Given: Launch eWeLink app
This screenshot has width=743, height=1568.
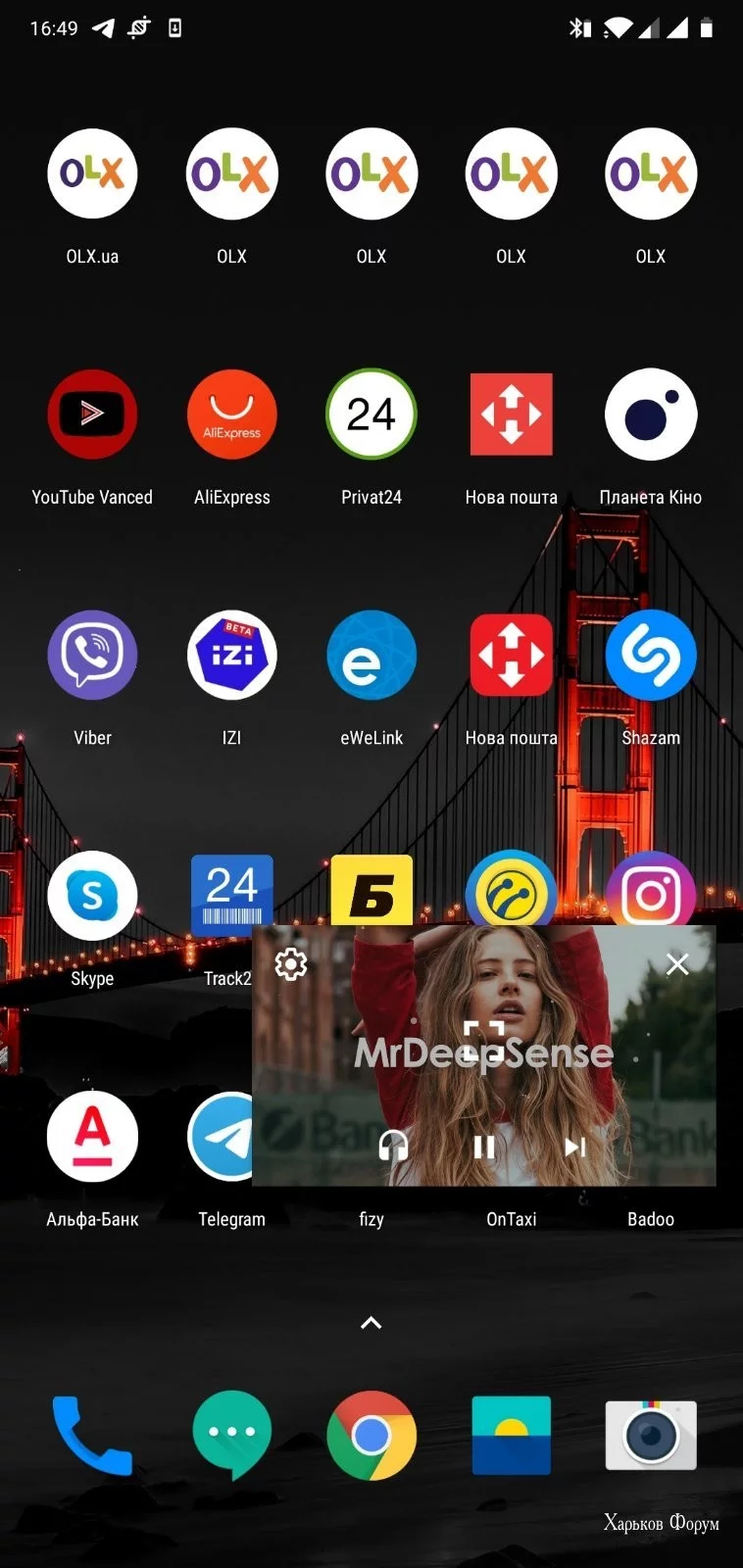Looking at the screenshot, I should click(371, 655).
